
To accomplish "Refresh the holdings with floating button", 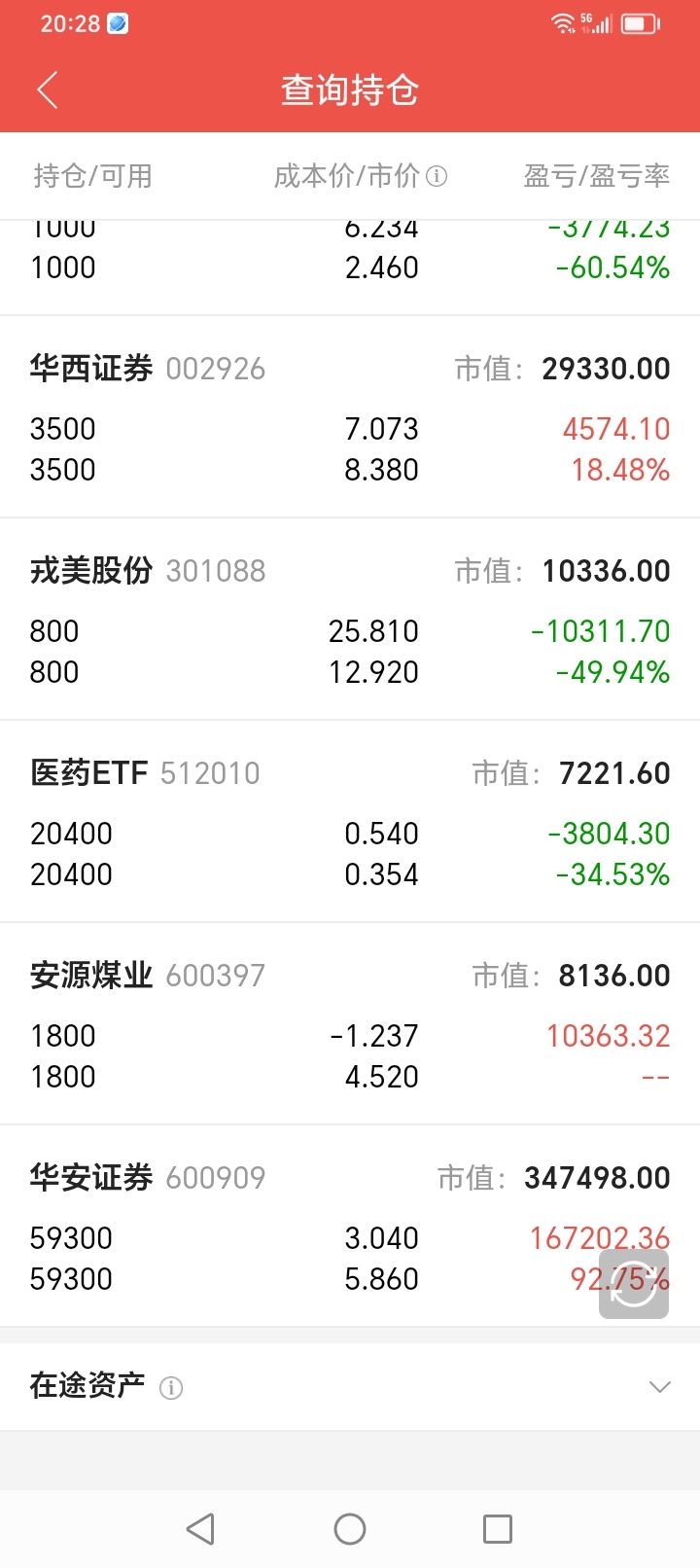I will pos(633,1285).
